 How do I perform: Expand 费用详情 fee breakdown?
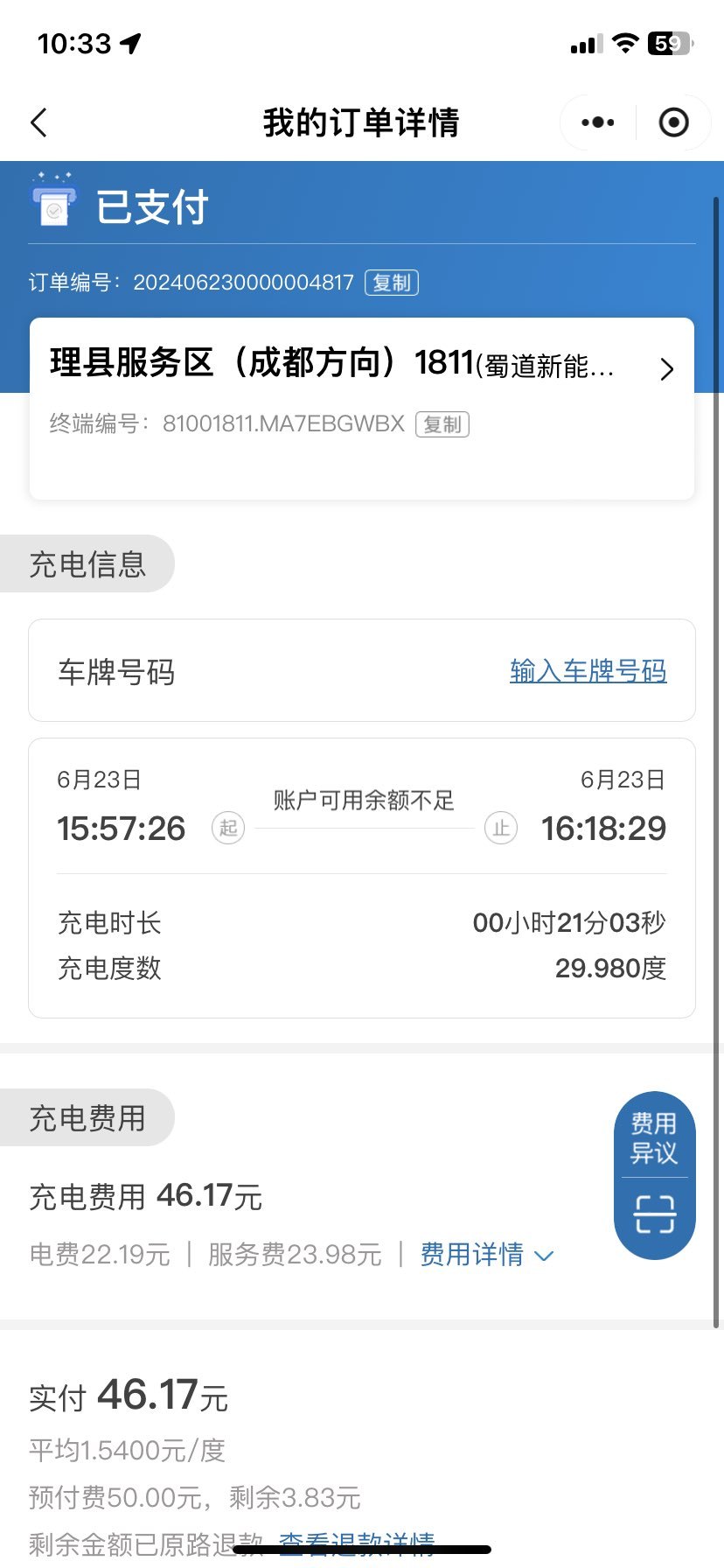pos(487,1255)
